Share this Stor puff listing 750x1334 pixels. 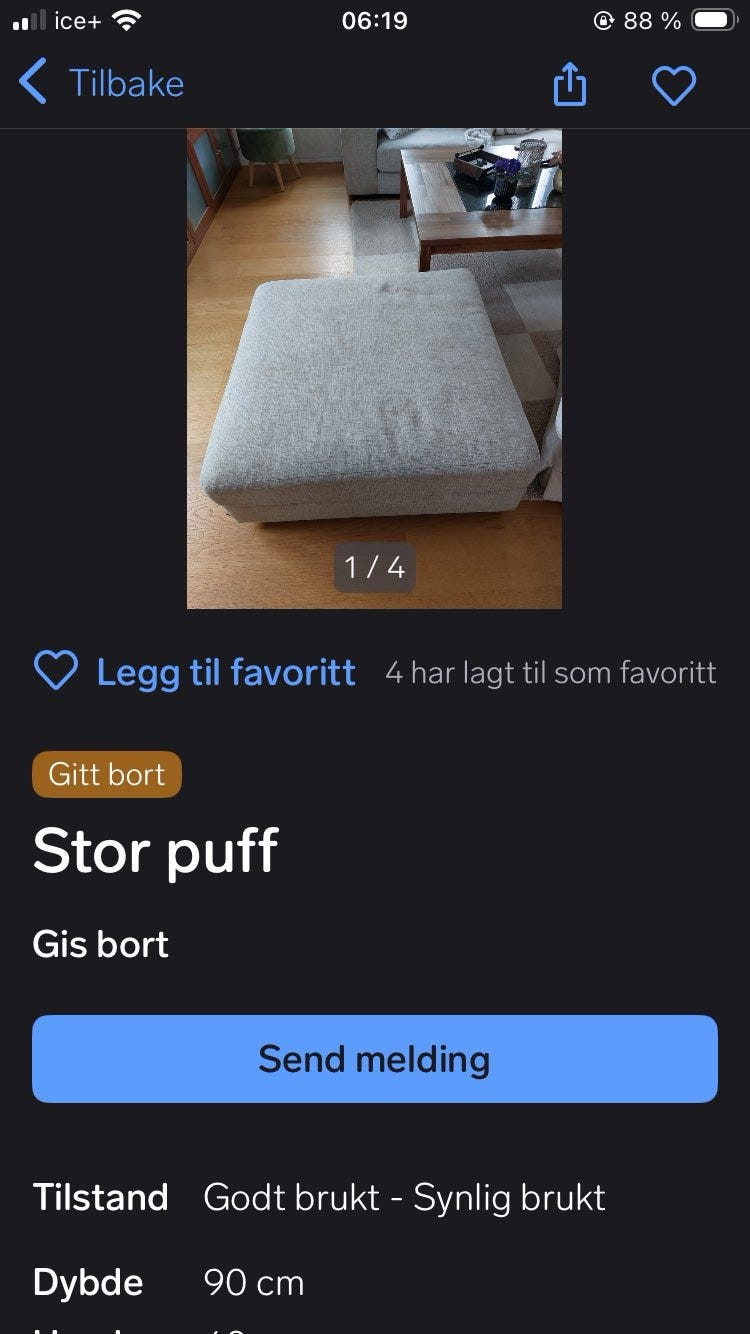pos(569,85)
